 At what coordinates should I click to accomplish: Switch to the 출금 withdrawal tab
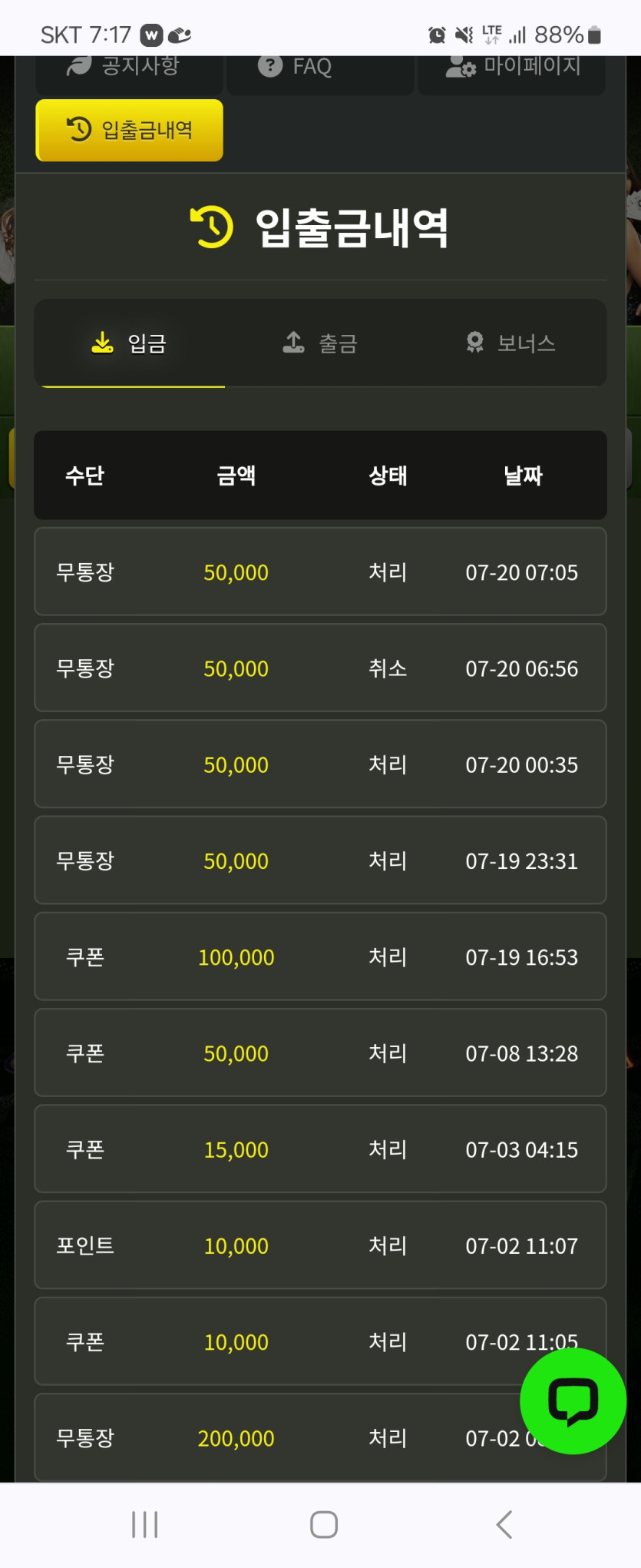click(320, 343)
